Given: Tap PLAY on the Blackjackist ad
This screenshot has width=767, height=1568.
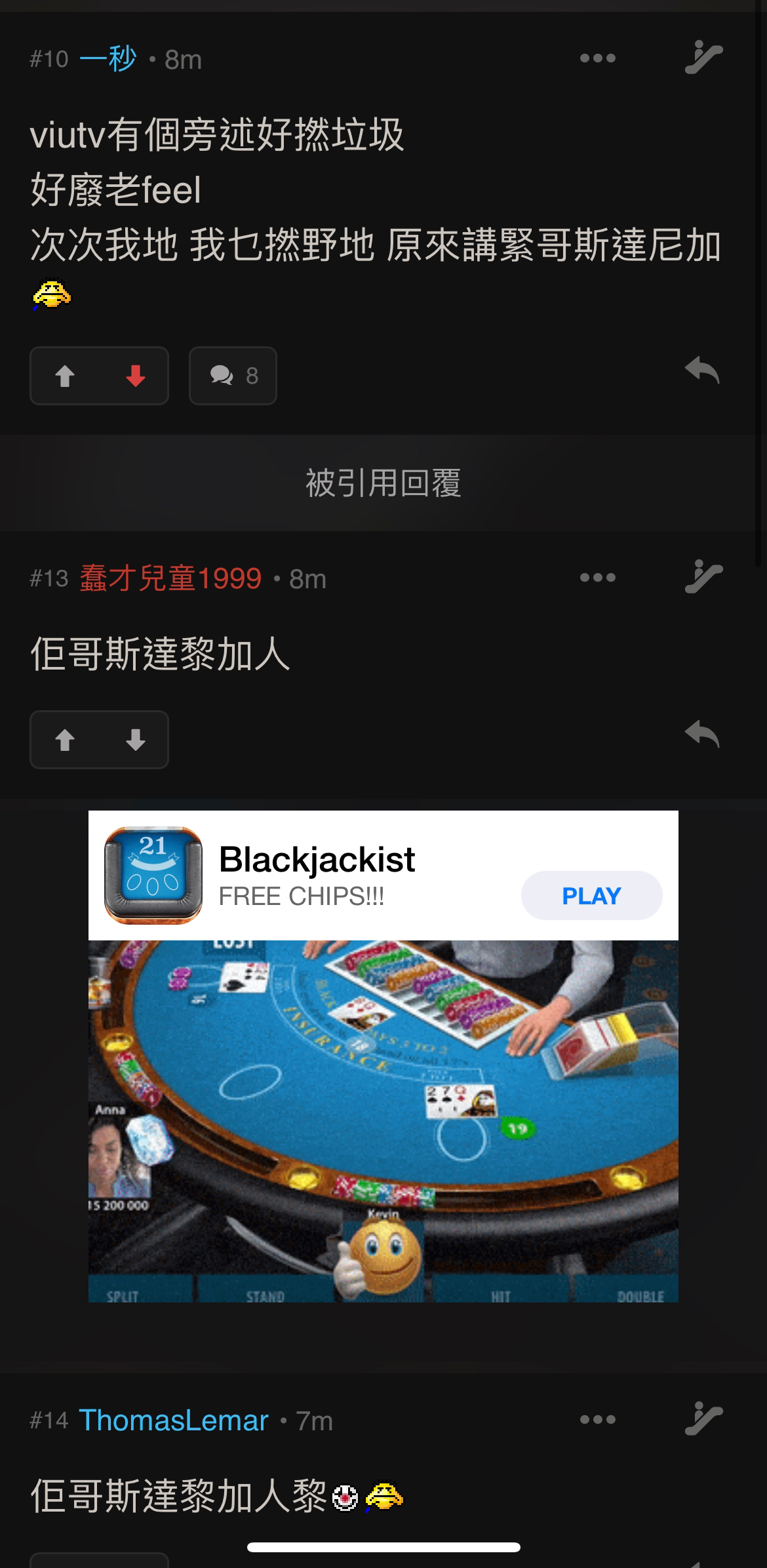Looking at the screenshot, I should [591, 895].
